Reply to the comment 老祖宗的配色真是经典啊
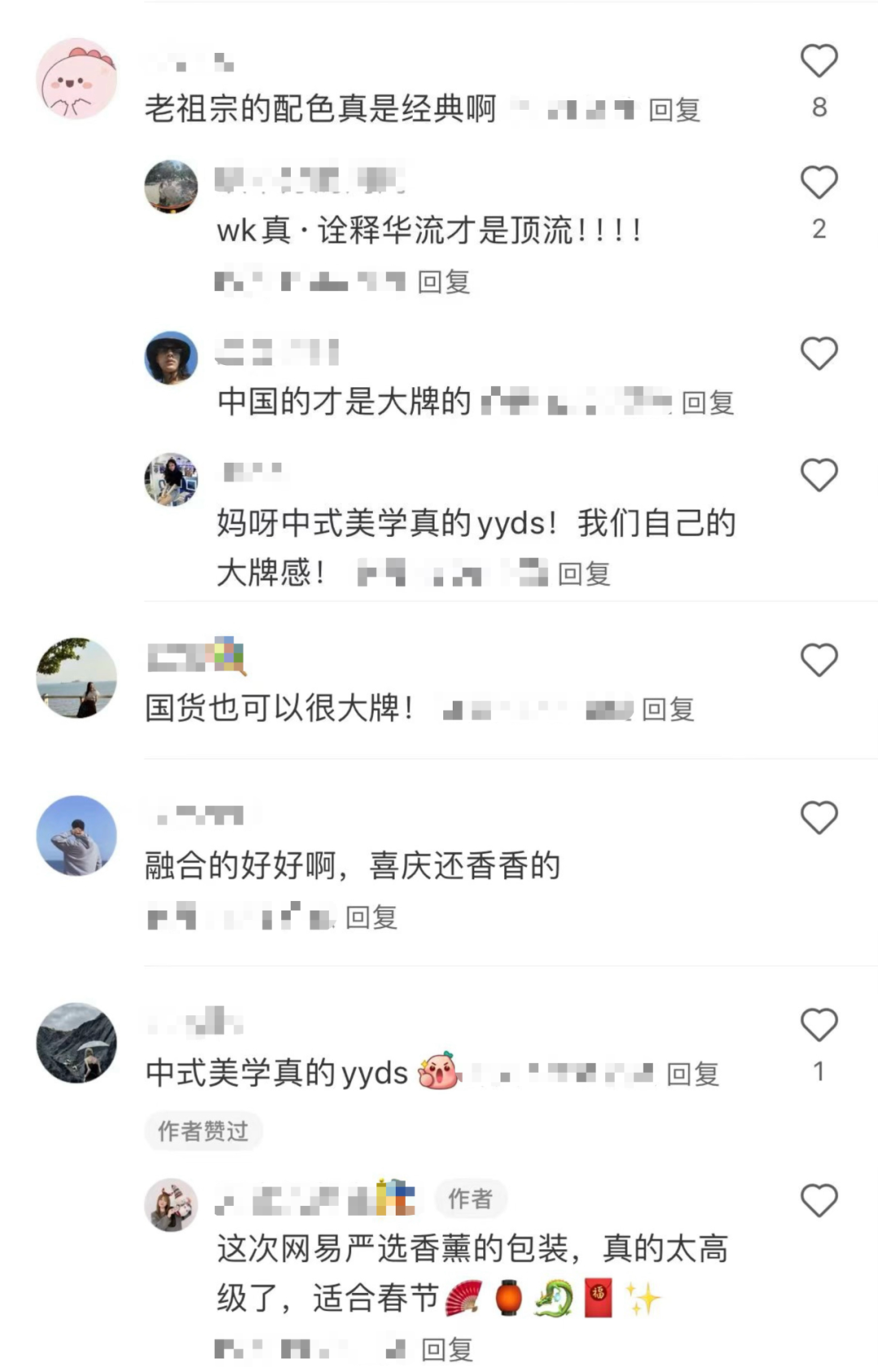878x1372 pixels. pos(674,110)
